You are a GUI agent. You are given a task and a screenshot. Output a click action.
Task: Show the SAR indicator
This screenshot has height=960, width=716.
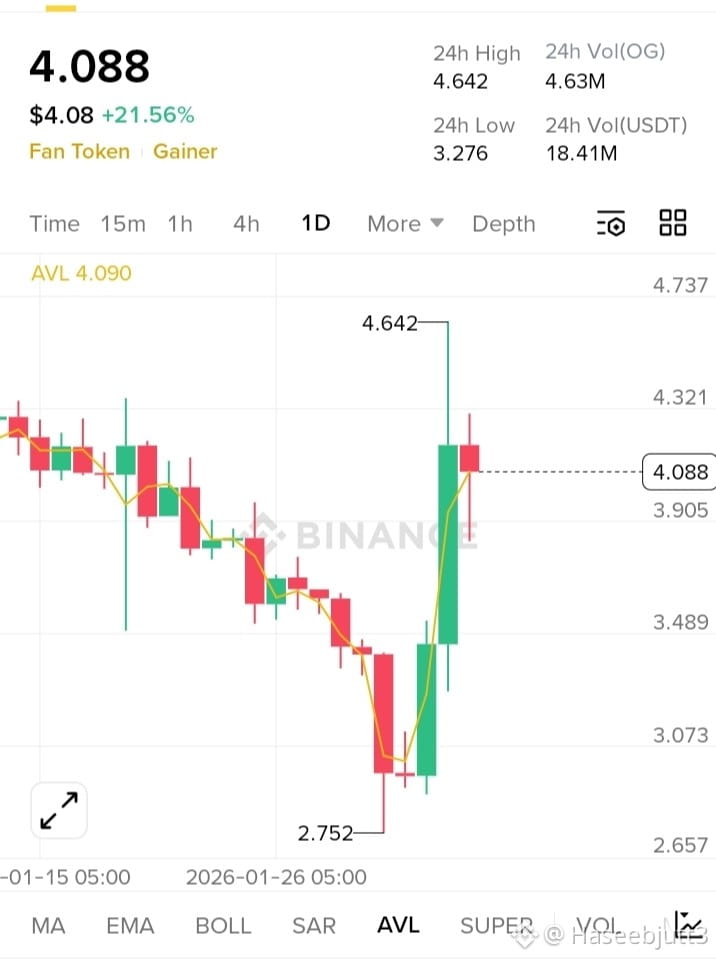(x=313, y=926)
